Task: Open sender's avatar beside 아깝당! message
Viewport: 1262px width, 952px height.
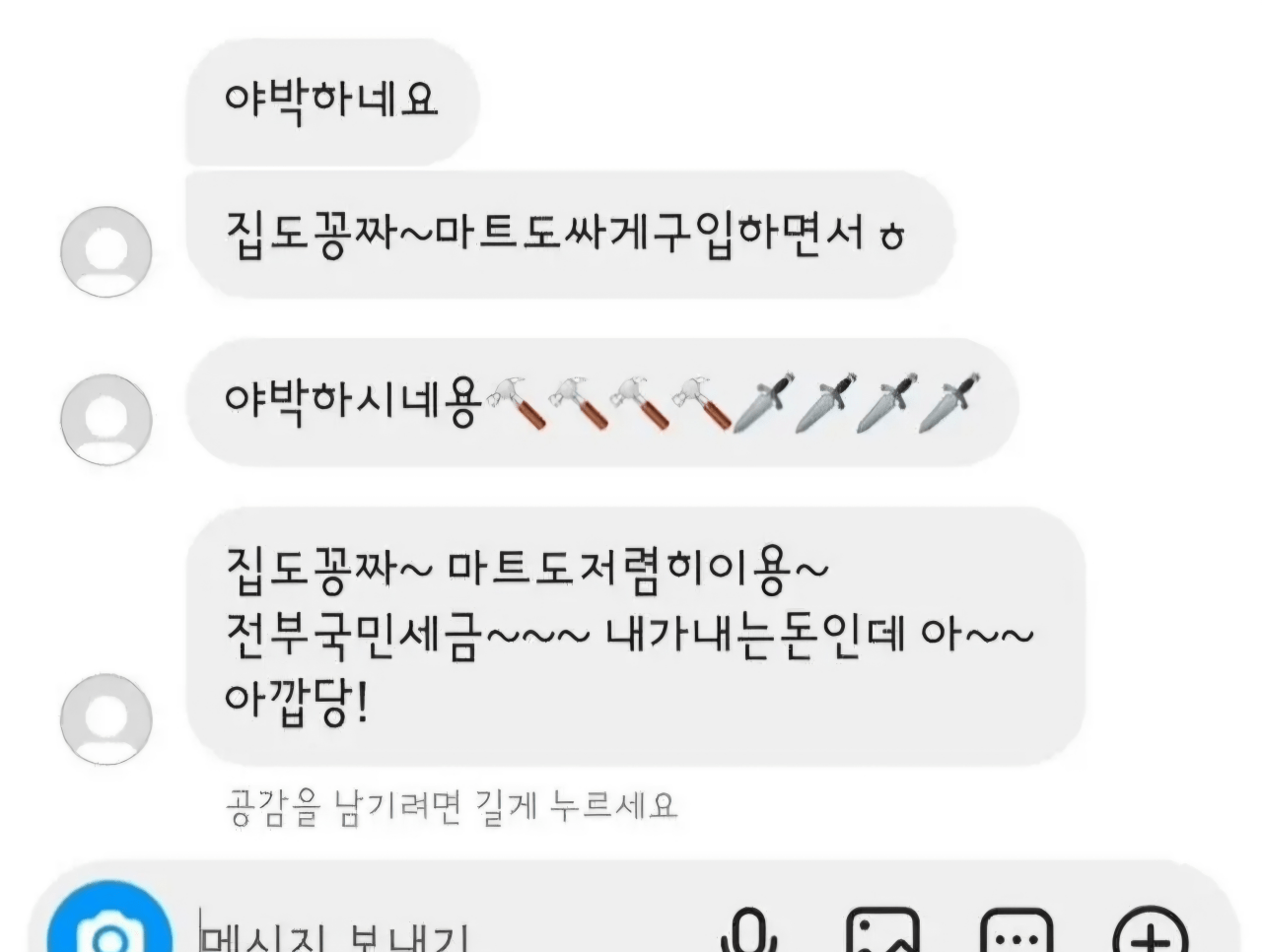Action: tap(106, 719)
